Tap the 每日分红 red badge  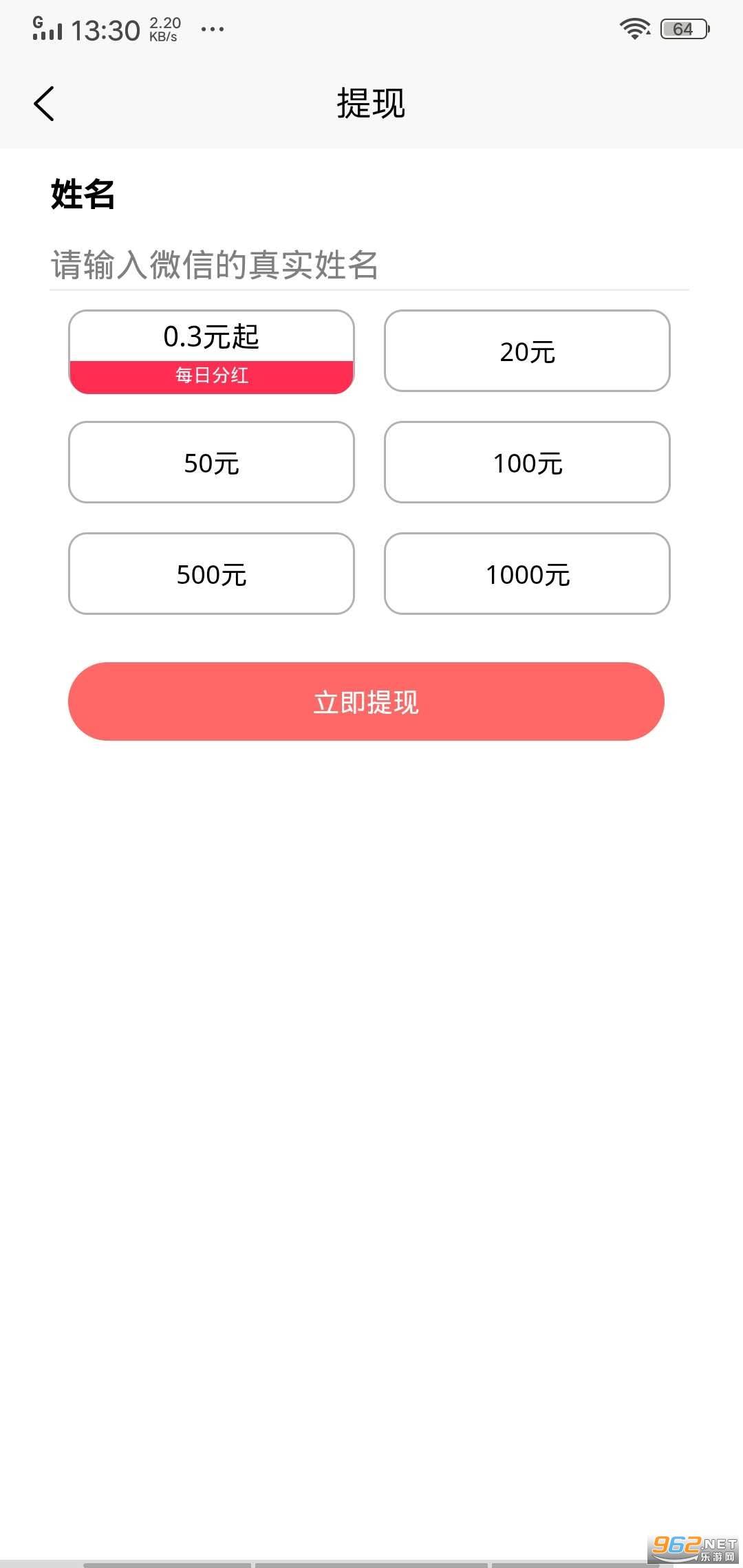[211, 375]
